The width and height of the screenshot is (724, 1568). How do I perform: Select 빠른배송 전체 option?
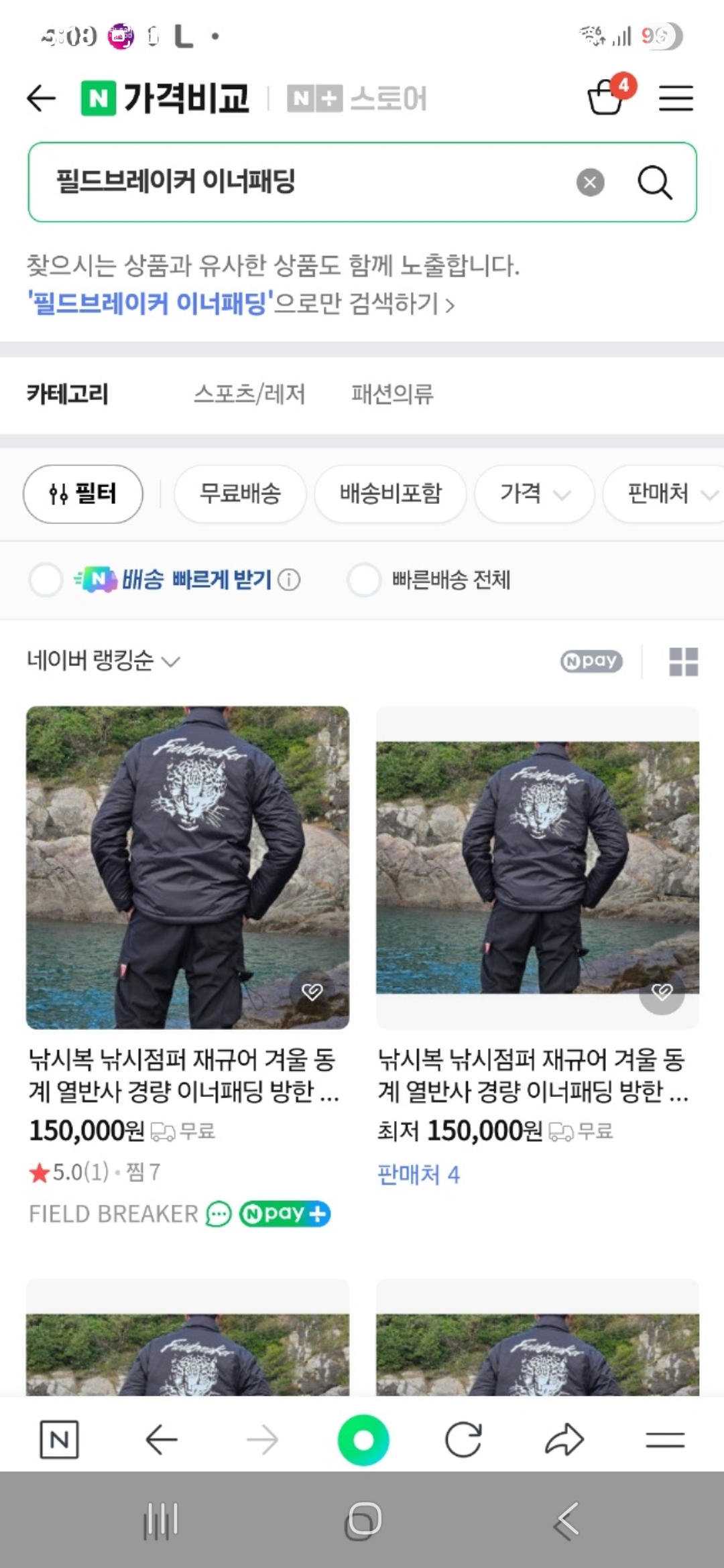click(x=364, y=580)
